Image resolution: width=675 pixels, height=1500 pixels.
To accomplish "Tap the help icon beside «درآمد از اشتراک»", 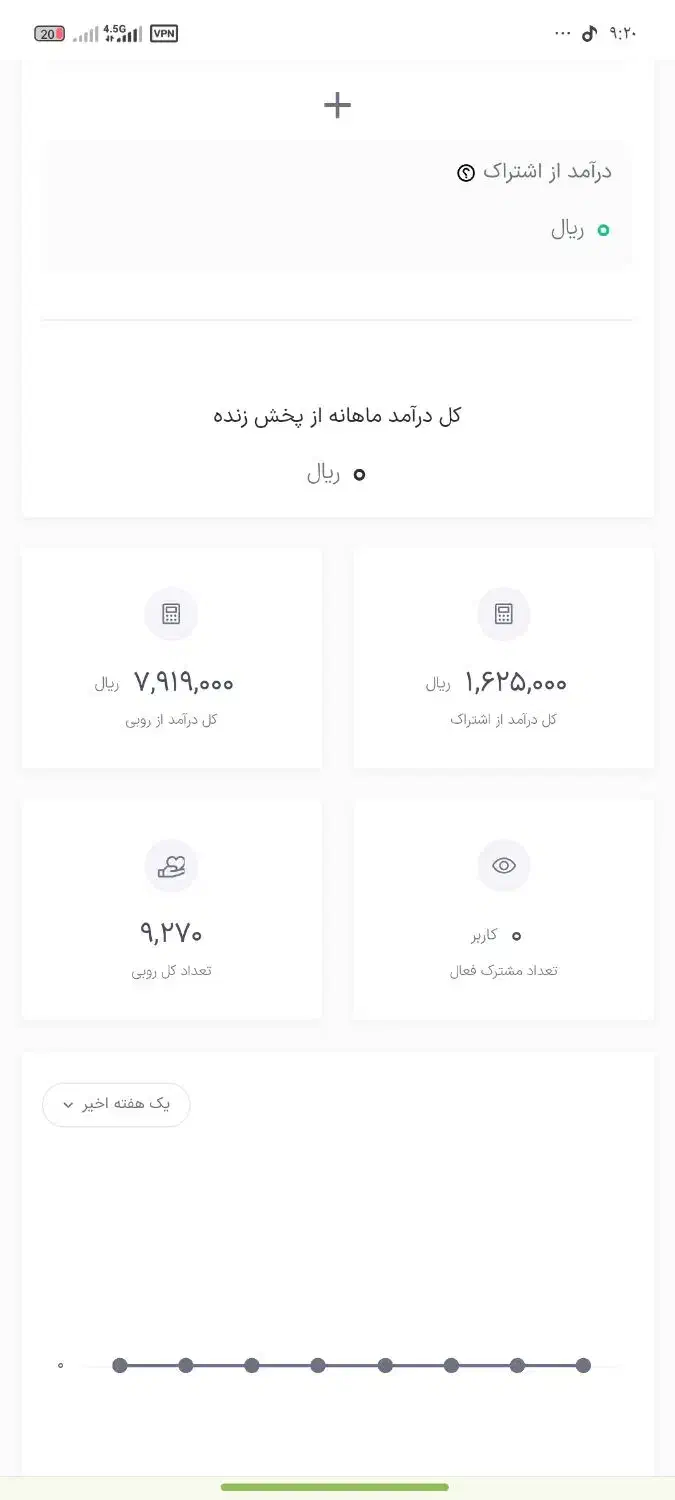I will pos(466,173).
